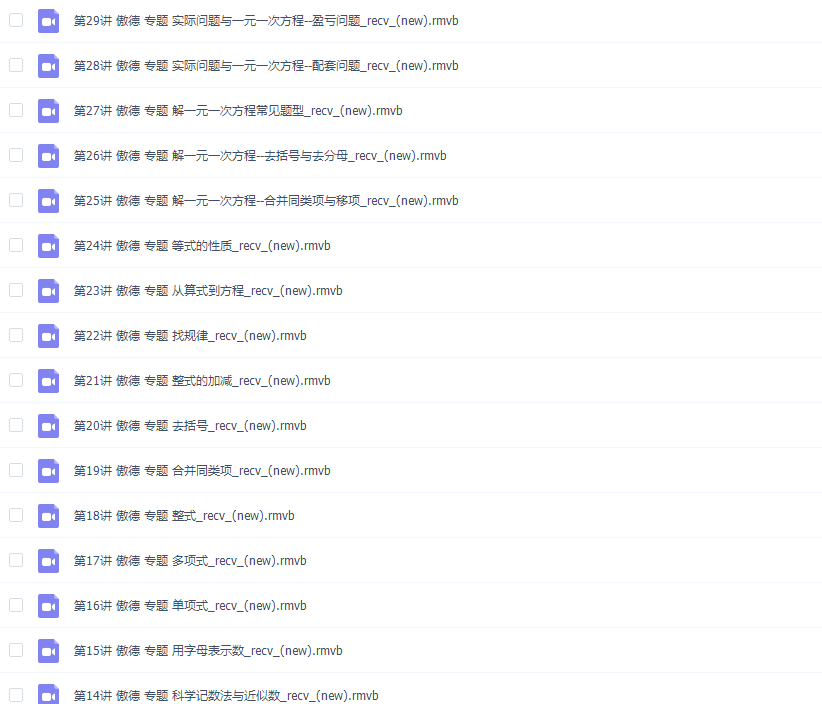The image size is (822, 704).
Task: Open 第23讲 从算式到方程 file
Action: point(208,291)
